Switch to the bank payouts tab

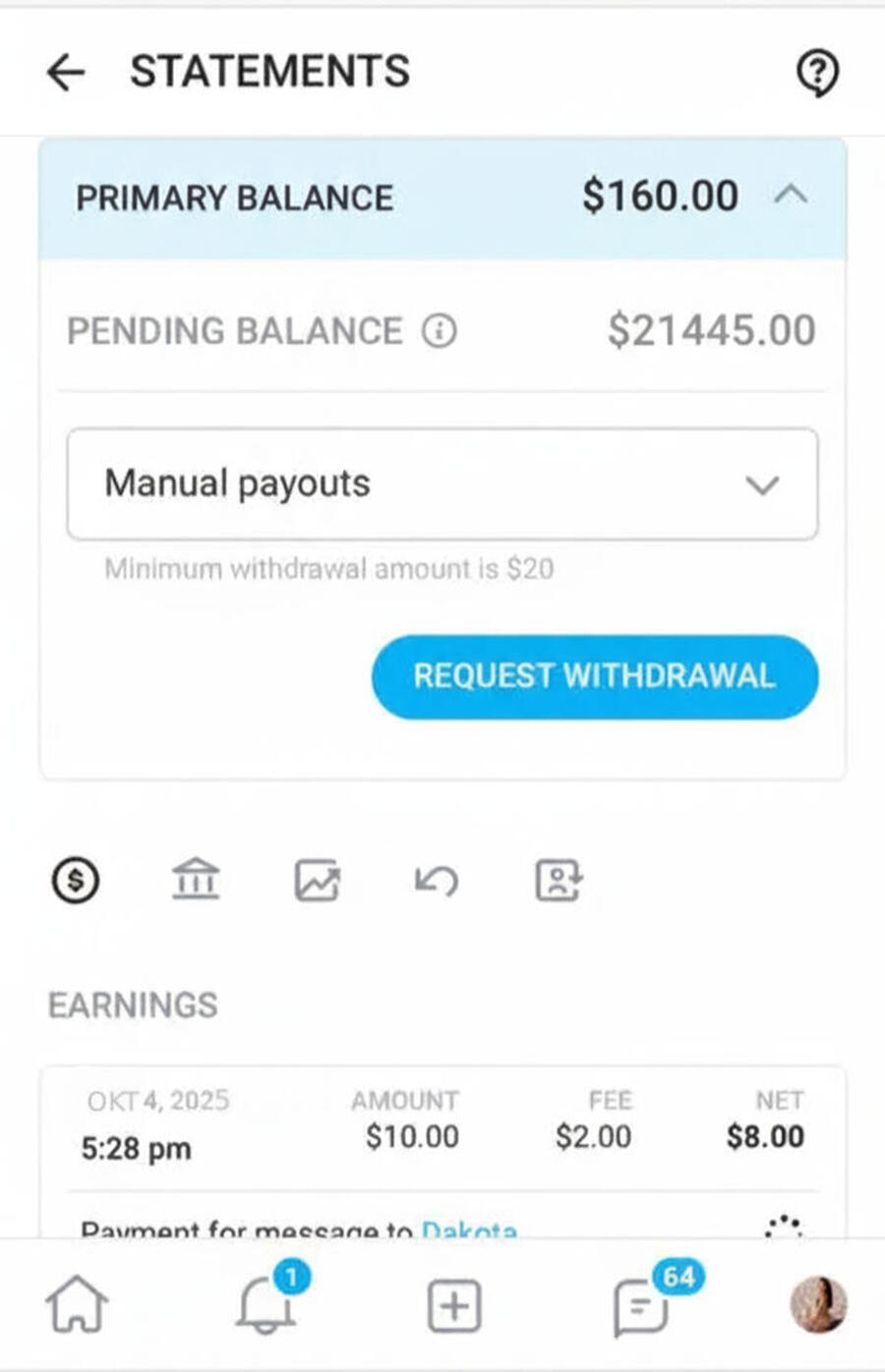pyautogui.click(x=196, y=880)
